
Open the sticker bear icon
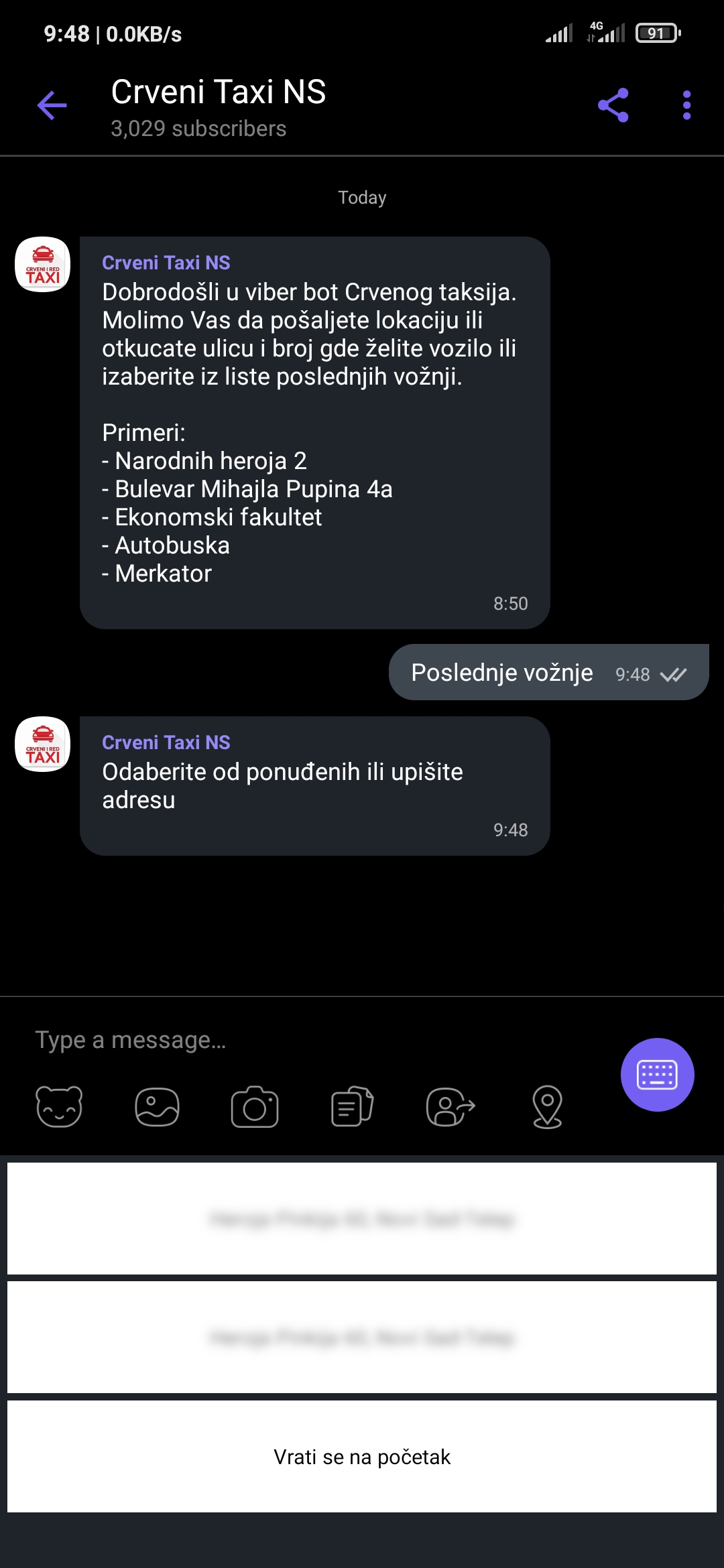(59, 1106)
